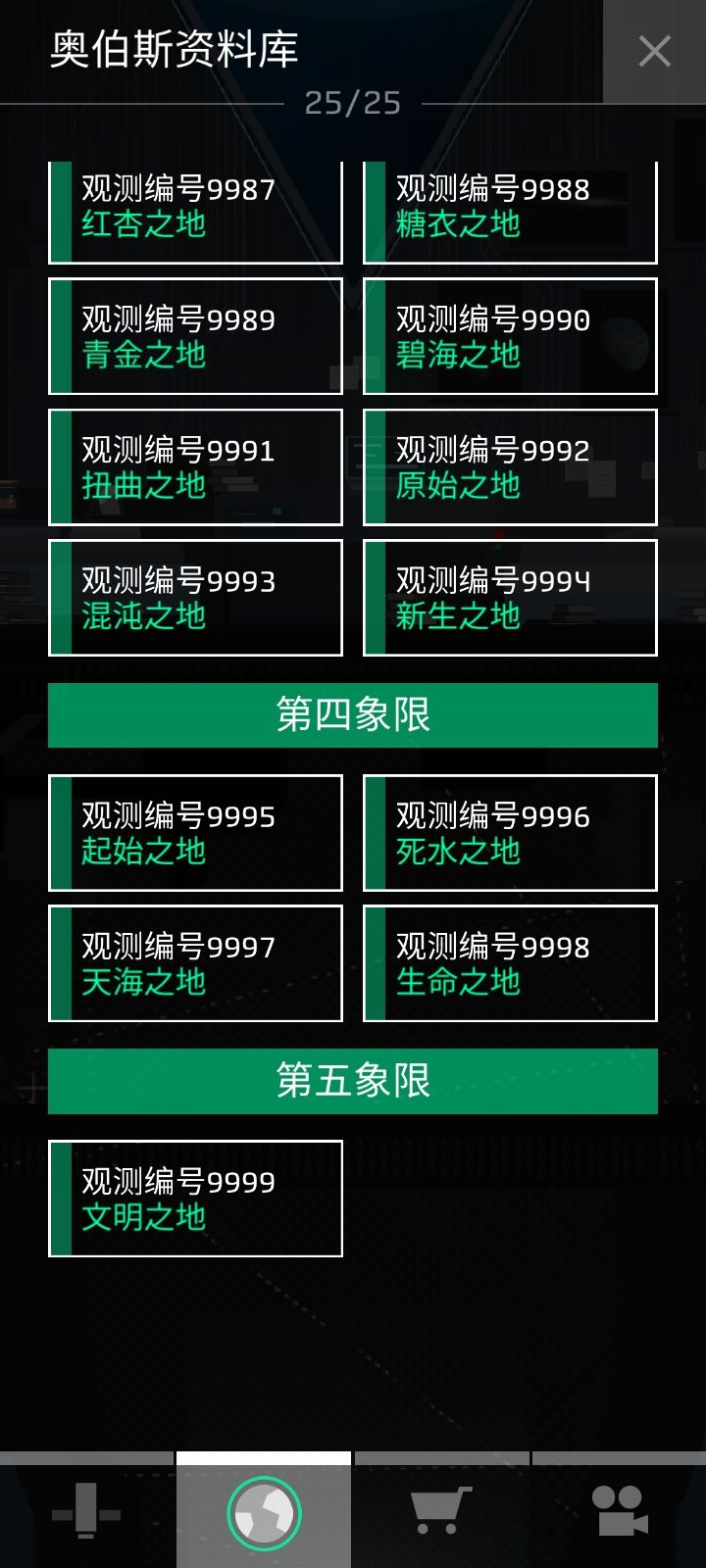The image size is (706, 1568).
Task: Close the 奥伯斯资料库 panel
Action: (655, 52)
